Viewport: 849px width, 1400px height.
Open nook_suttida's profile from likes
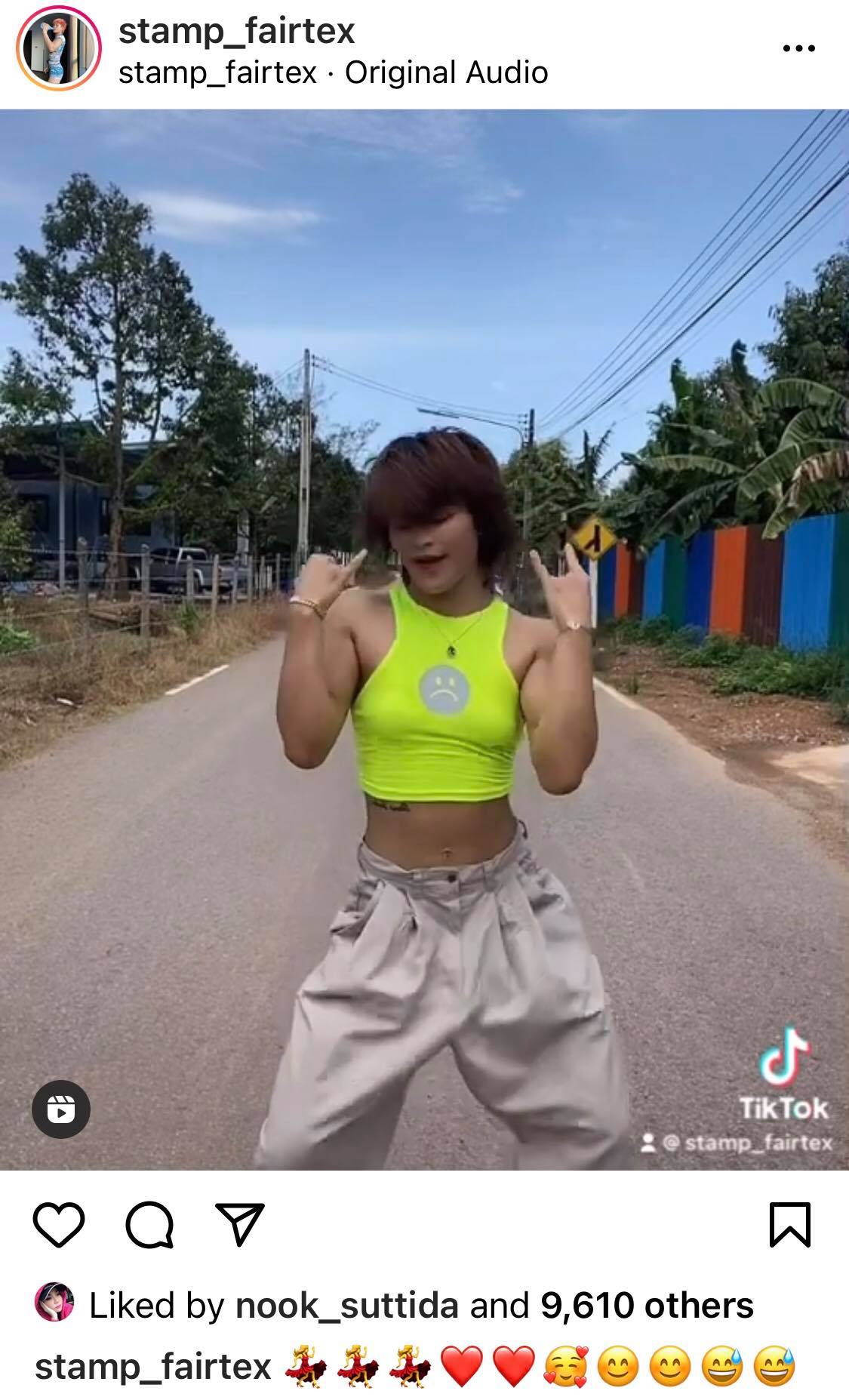point(346,1305)
